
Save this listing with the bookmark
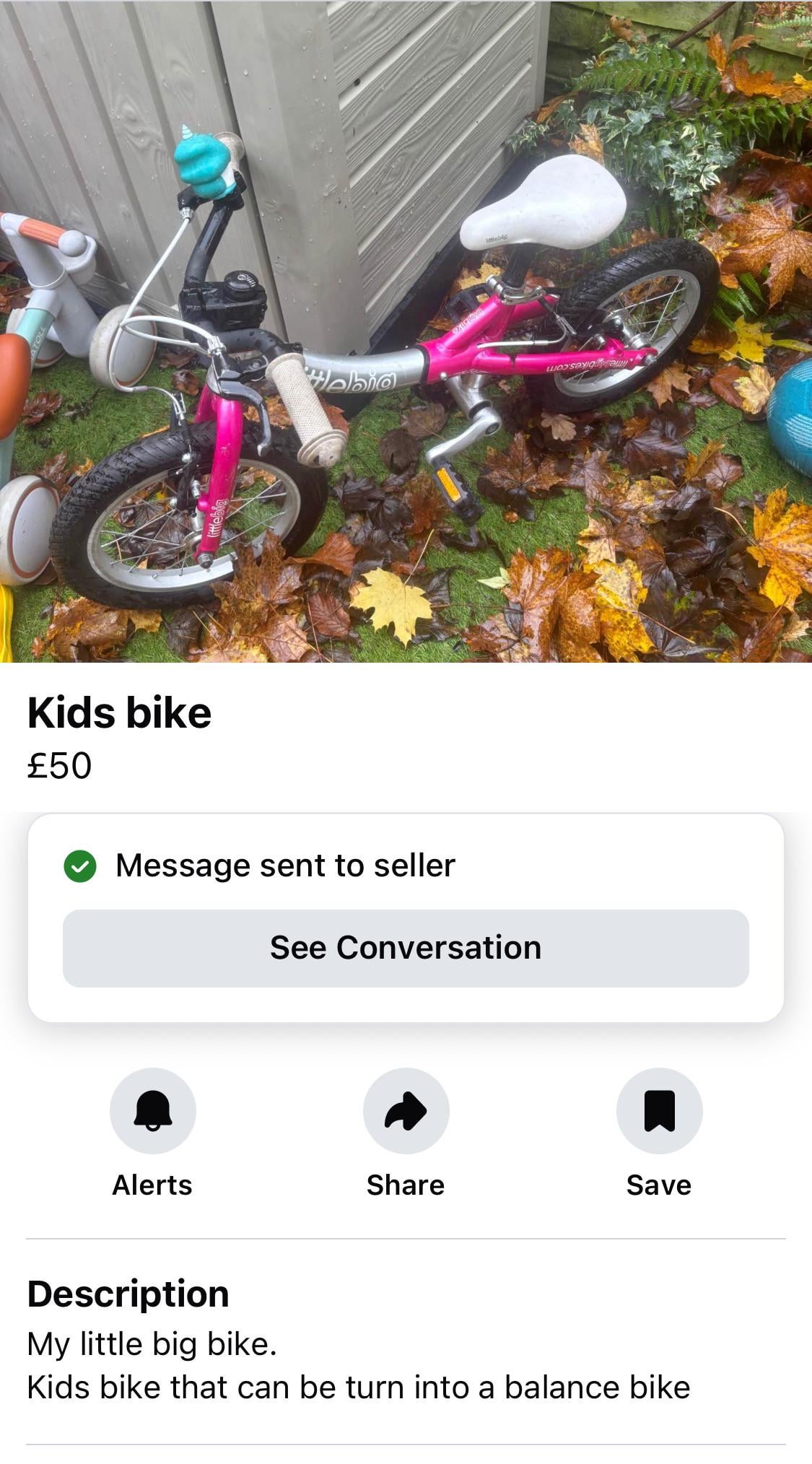[x=659, y=1110]
